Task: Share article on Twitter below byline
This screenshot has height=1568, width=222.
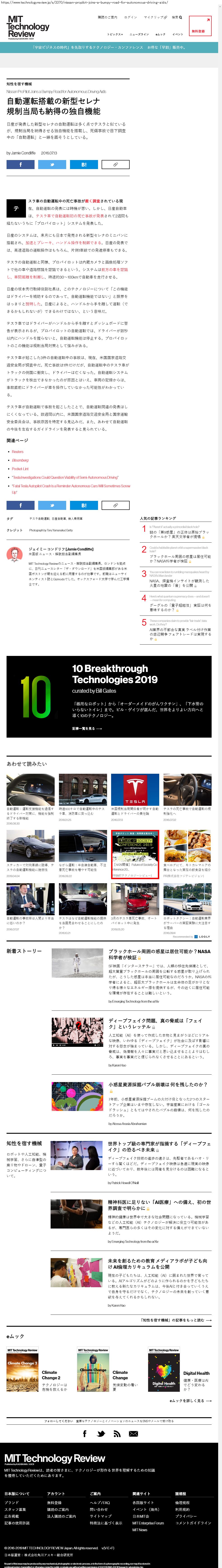Action: click(x=52, y=164)
